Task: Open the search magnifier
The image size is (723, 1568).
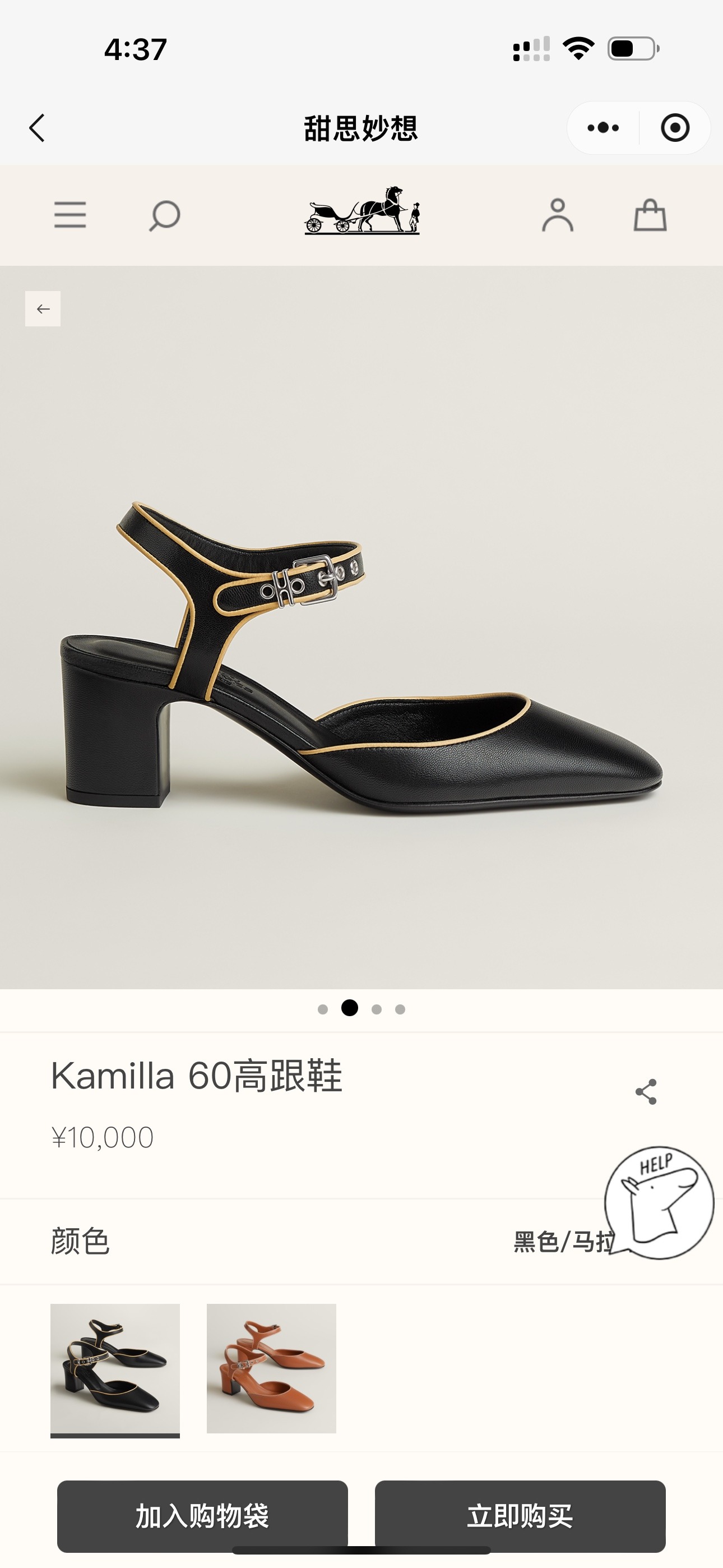Action: 164,215
